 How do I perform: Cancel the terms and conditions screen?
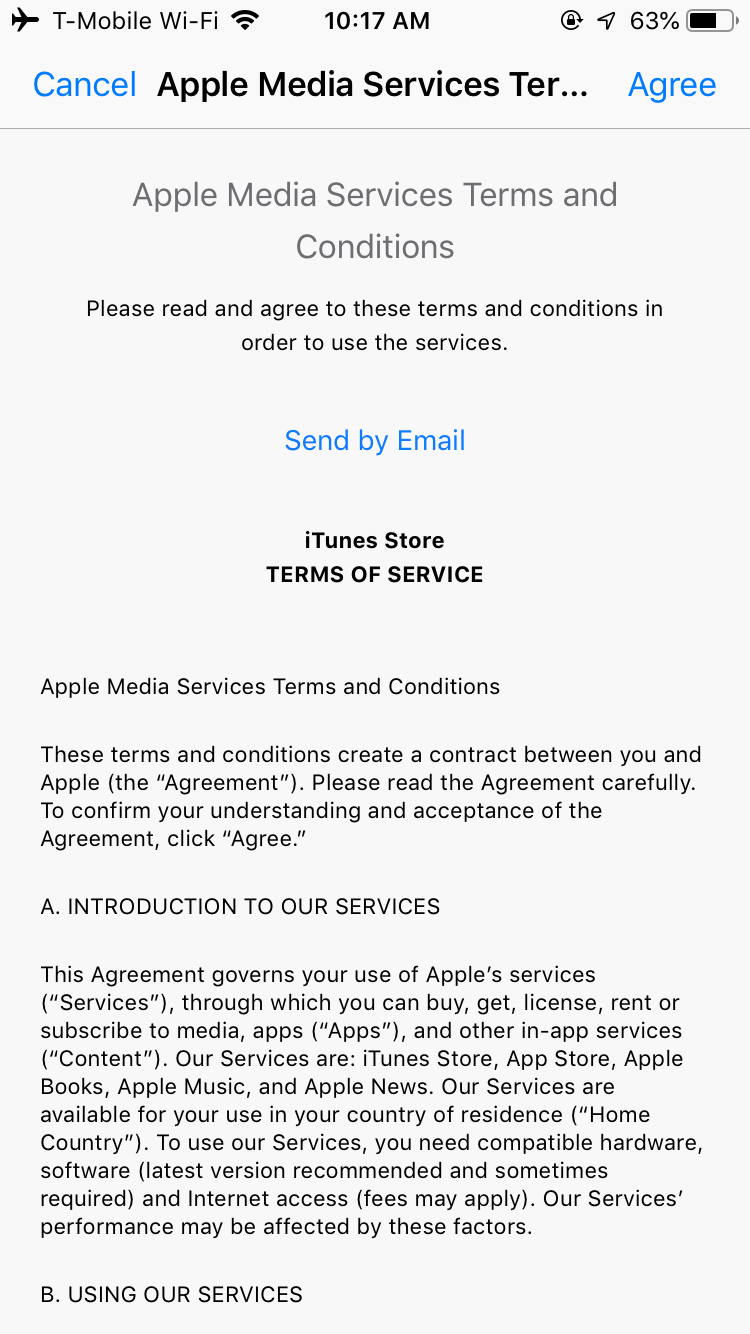coord(85,85)
